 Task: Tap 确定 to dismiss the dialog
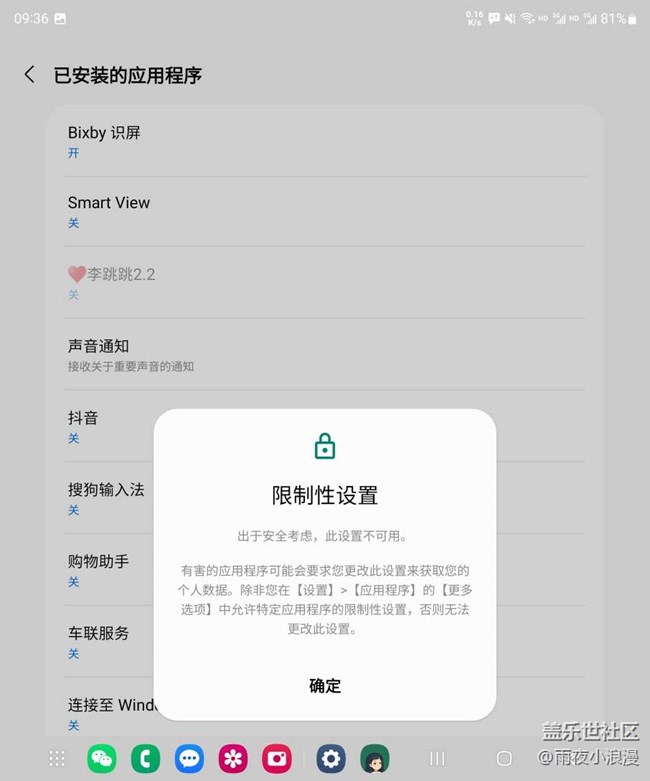tap(325, 685)
